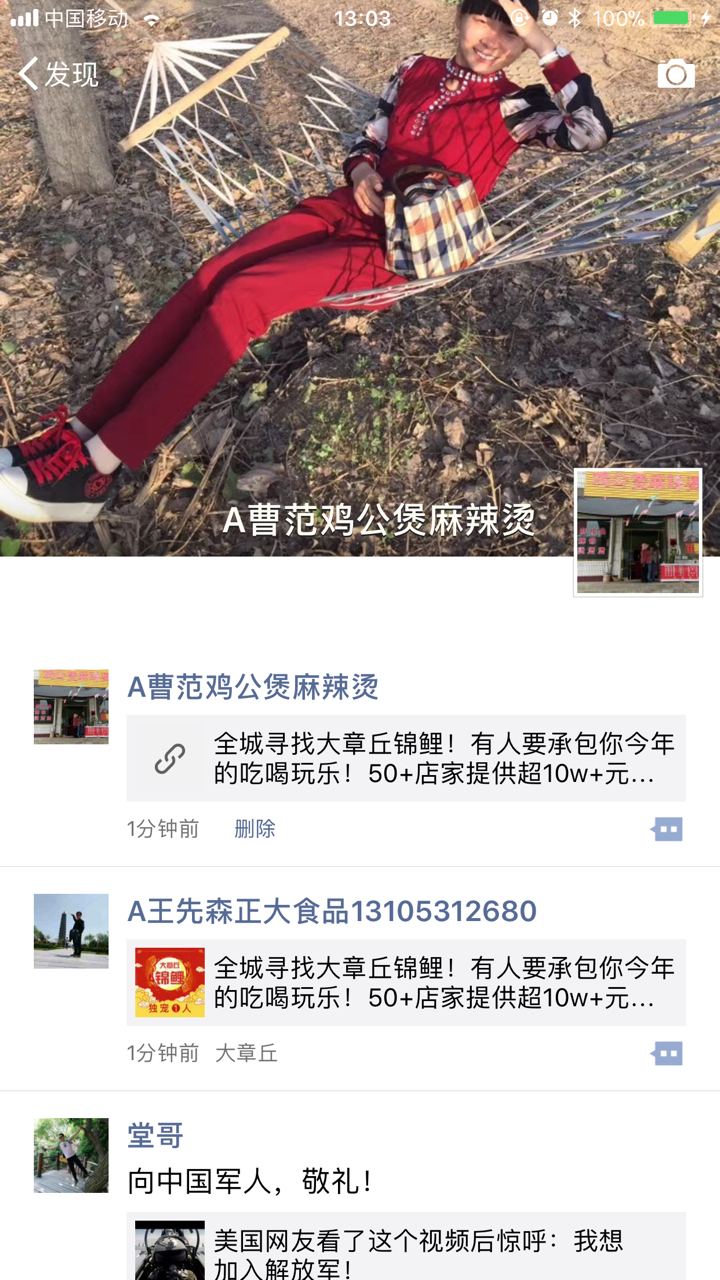Go back to 发现

point(58,74)
